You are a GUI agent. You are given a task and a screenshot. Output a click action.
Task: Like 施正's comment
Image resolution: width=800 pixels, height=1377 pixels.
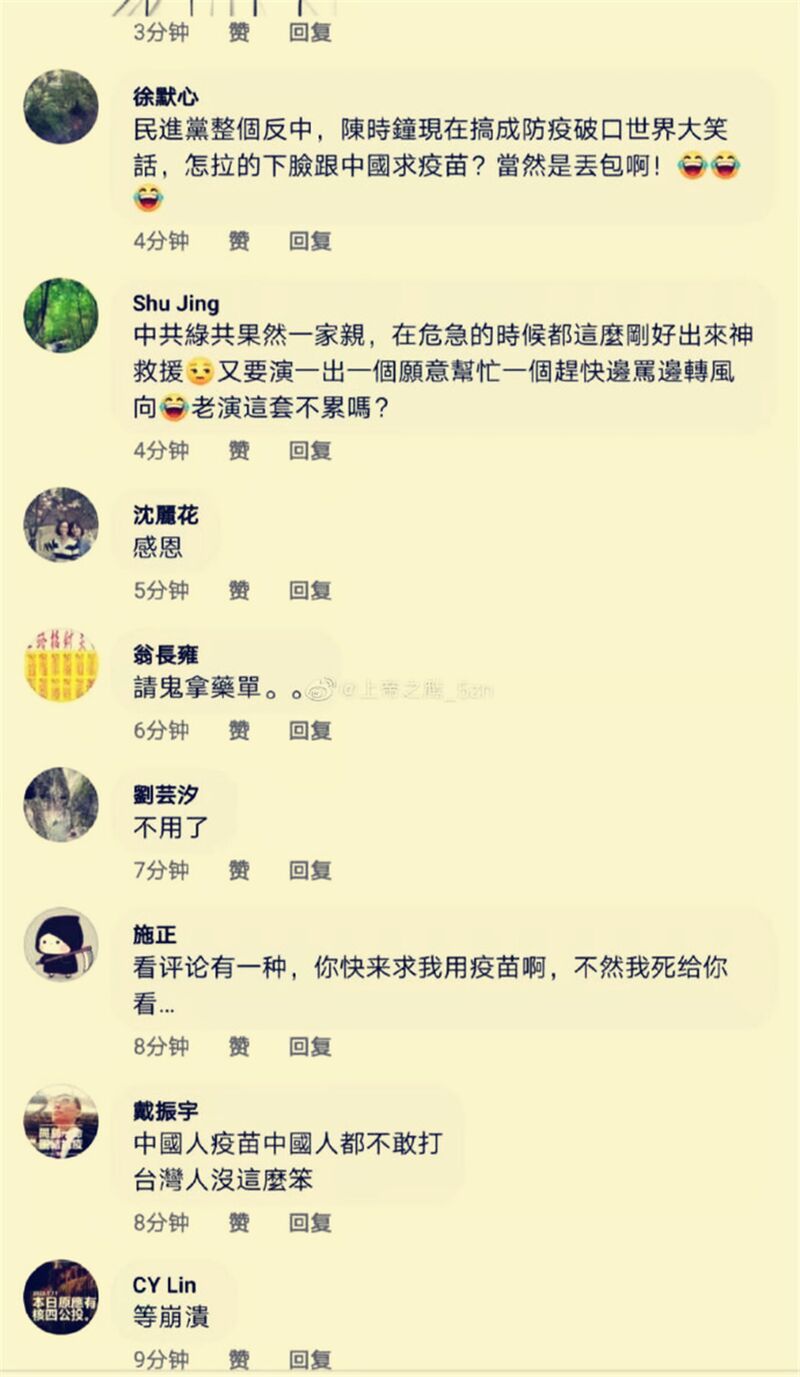coord(239,1047)
